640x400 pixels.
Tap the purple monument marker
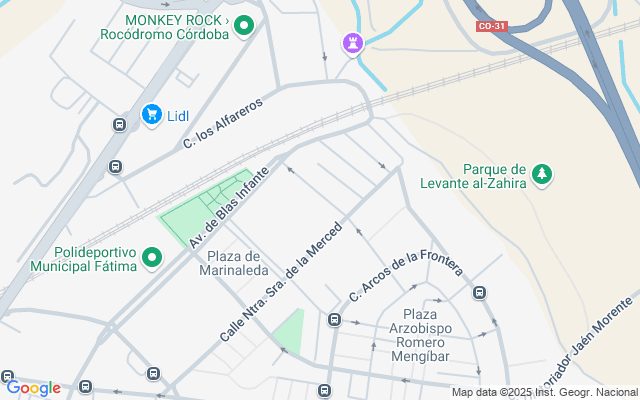(352, 43)
